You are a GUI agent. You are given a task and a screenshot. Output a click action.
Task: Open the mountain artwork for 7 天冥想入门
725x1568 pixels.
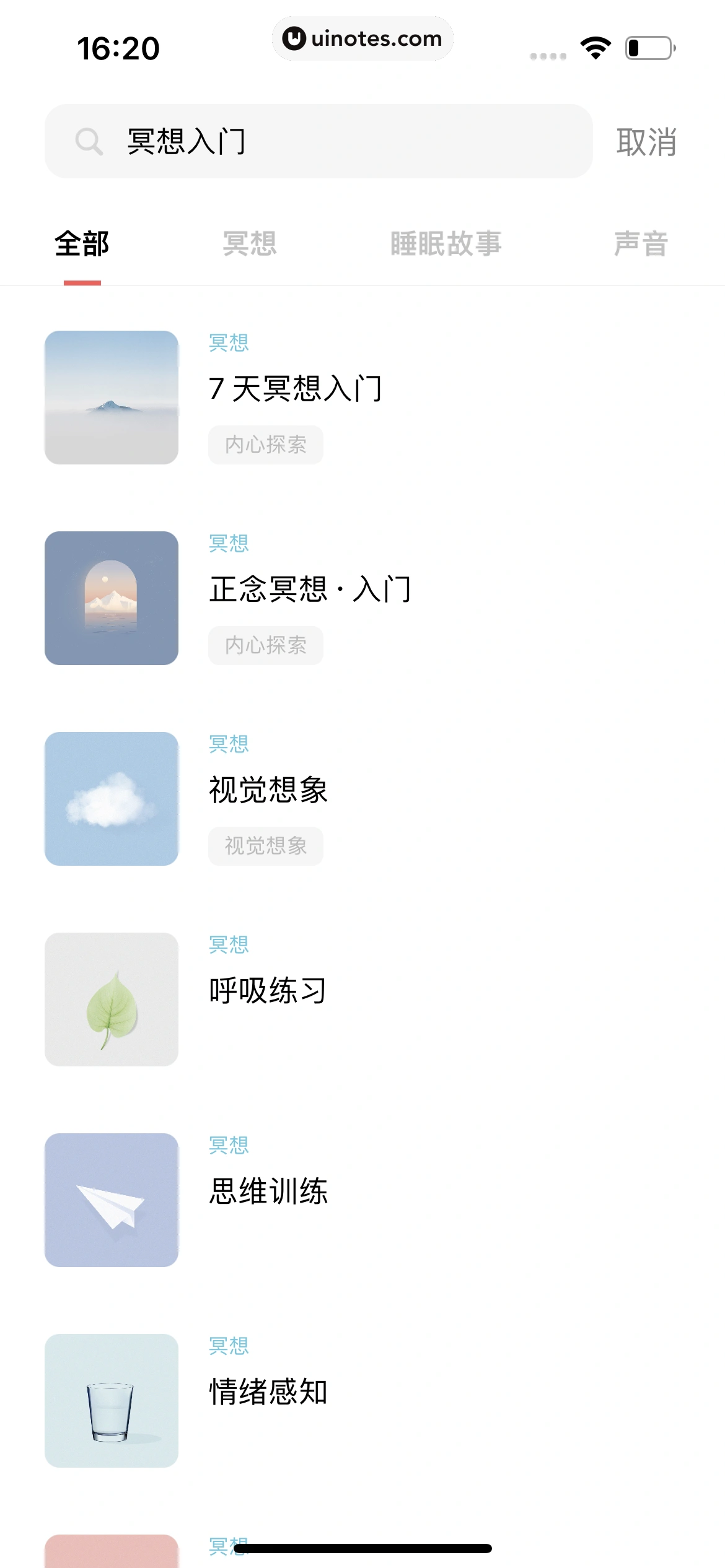coord(110,397)
